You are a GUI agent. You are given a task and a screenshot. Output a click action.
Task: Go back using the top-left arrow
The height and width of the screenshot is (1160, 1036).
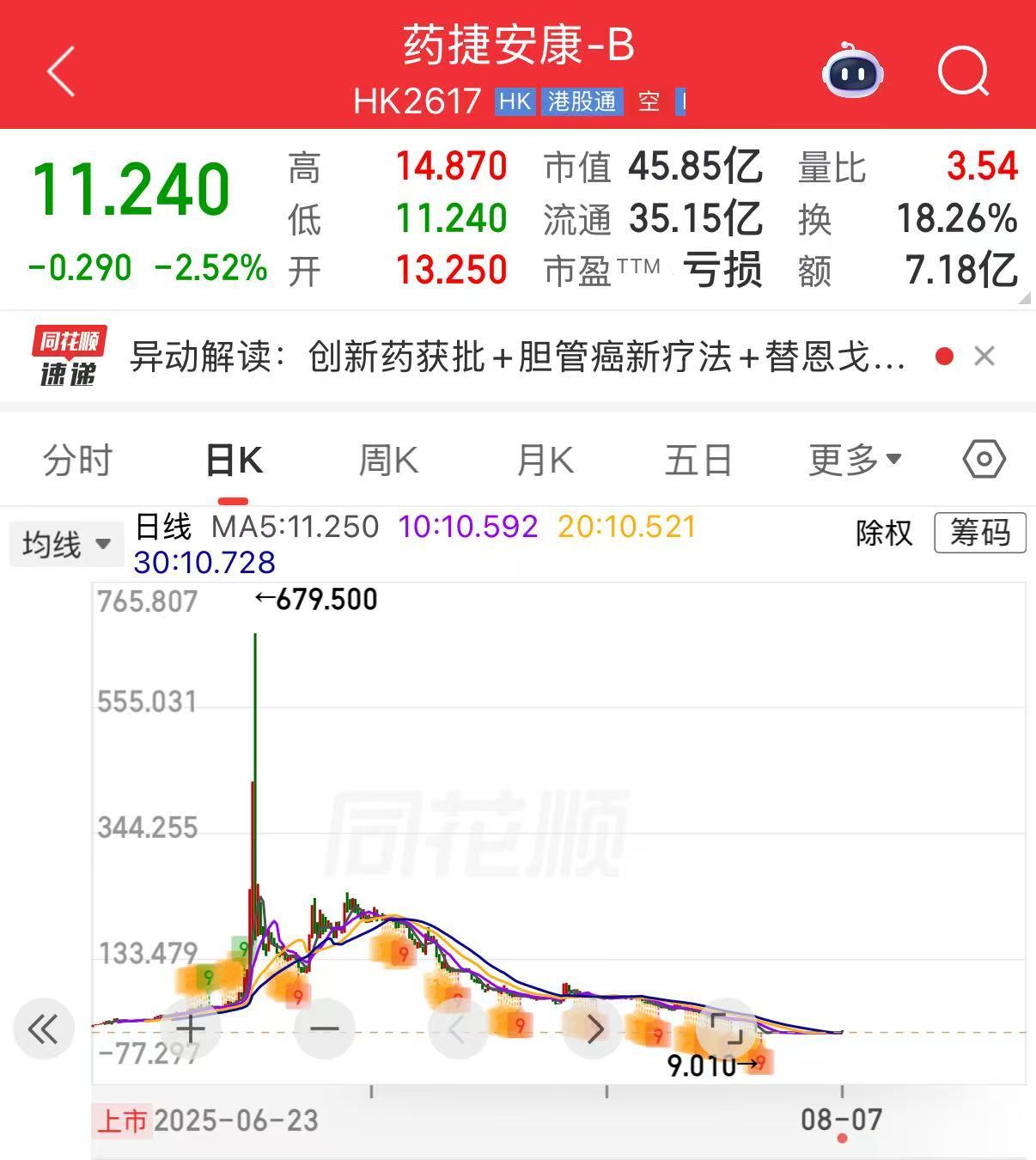60,70
